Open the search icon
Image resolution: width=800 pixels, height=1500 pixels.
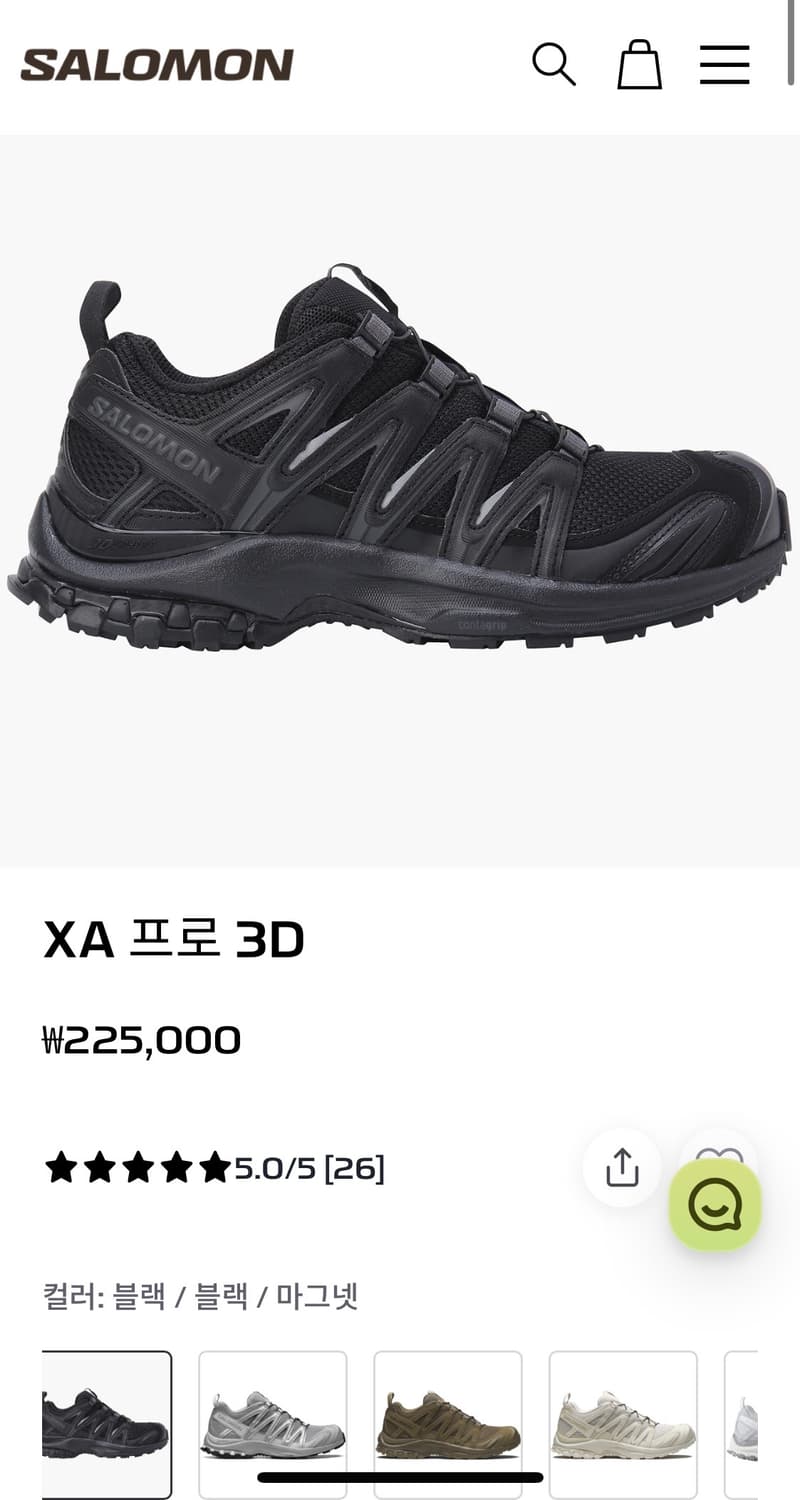coord(554,64)
